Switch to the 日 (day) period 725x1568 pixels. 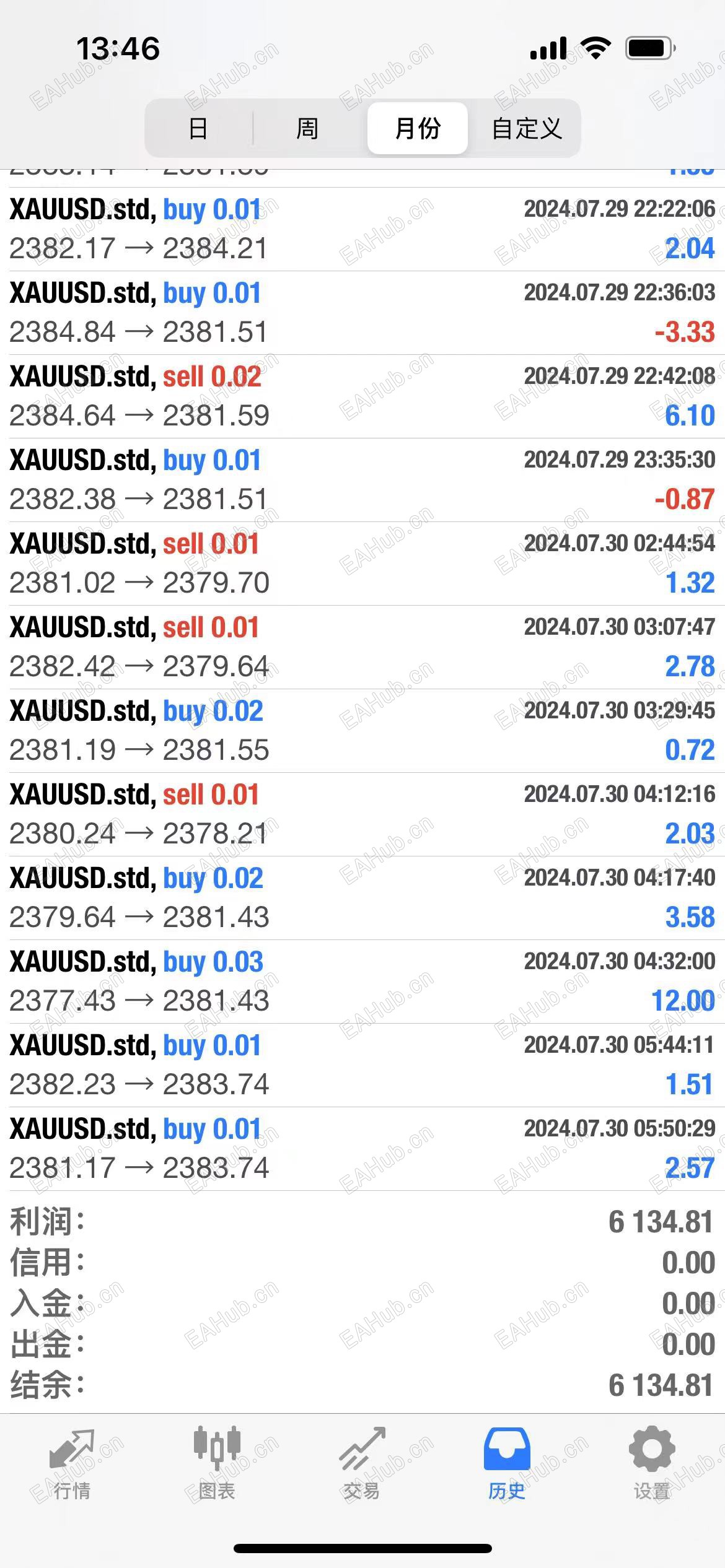198,129
